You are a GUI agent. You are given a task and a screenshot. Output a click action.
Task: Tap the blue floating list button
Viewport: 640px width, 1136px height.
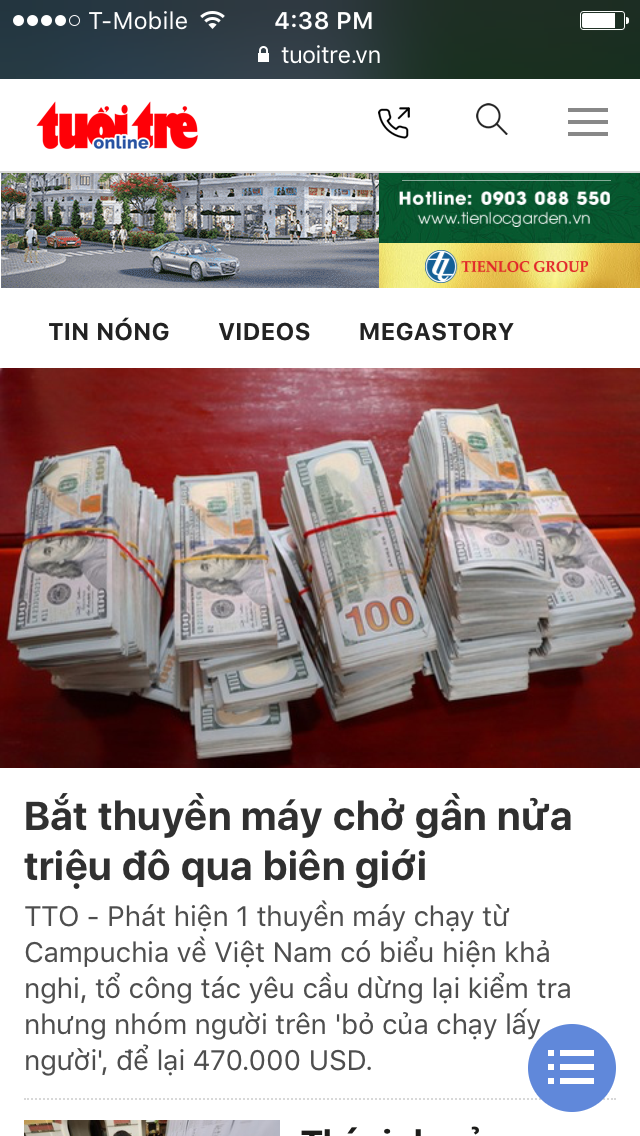coord(572,1068)
